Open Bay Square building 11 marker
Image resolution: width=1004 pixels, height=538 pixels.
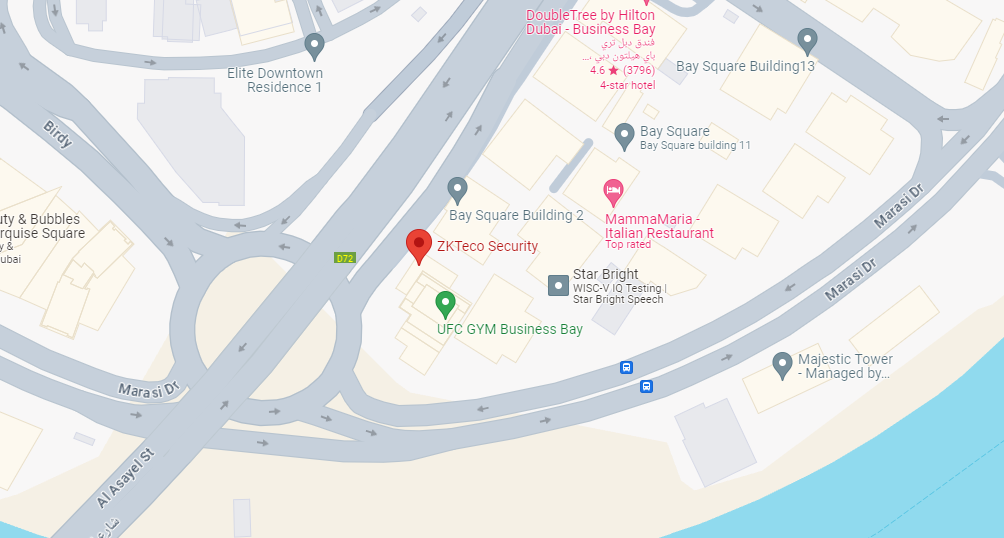[625, 135]
